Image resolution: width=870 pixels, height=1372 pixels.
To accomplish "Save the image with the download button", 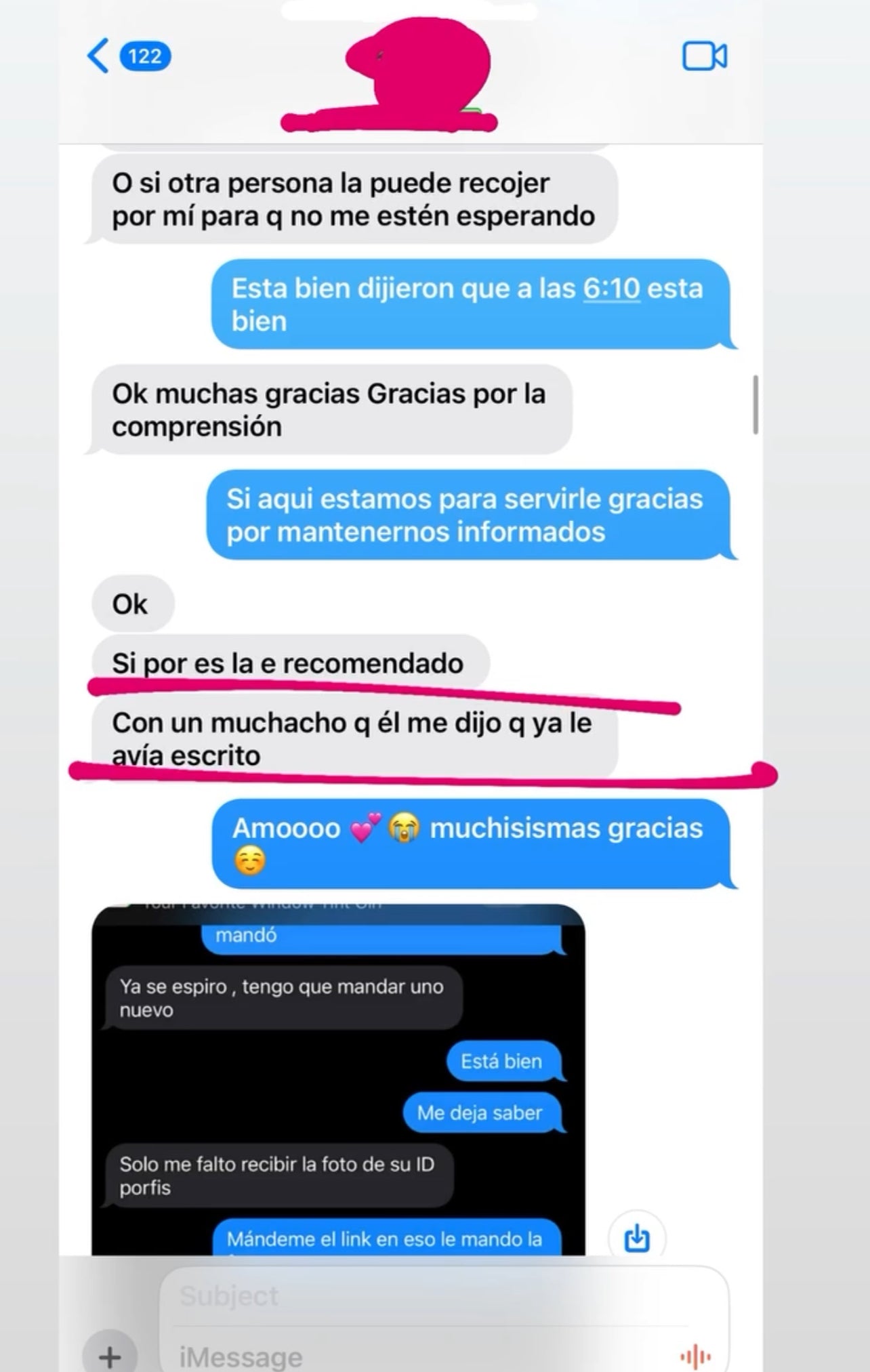I will pyautogui.click(x=636, y=1238).
